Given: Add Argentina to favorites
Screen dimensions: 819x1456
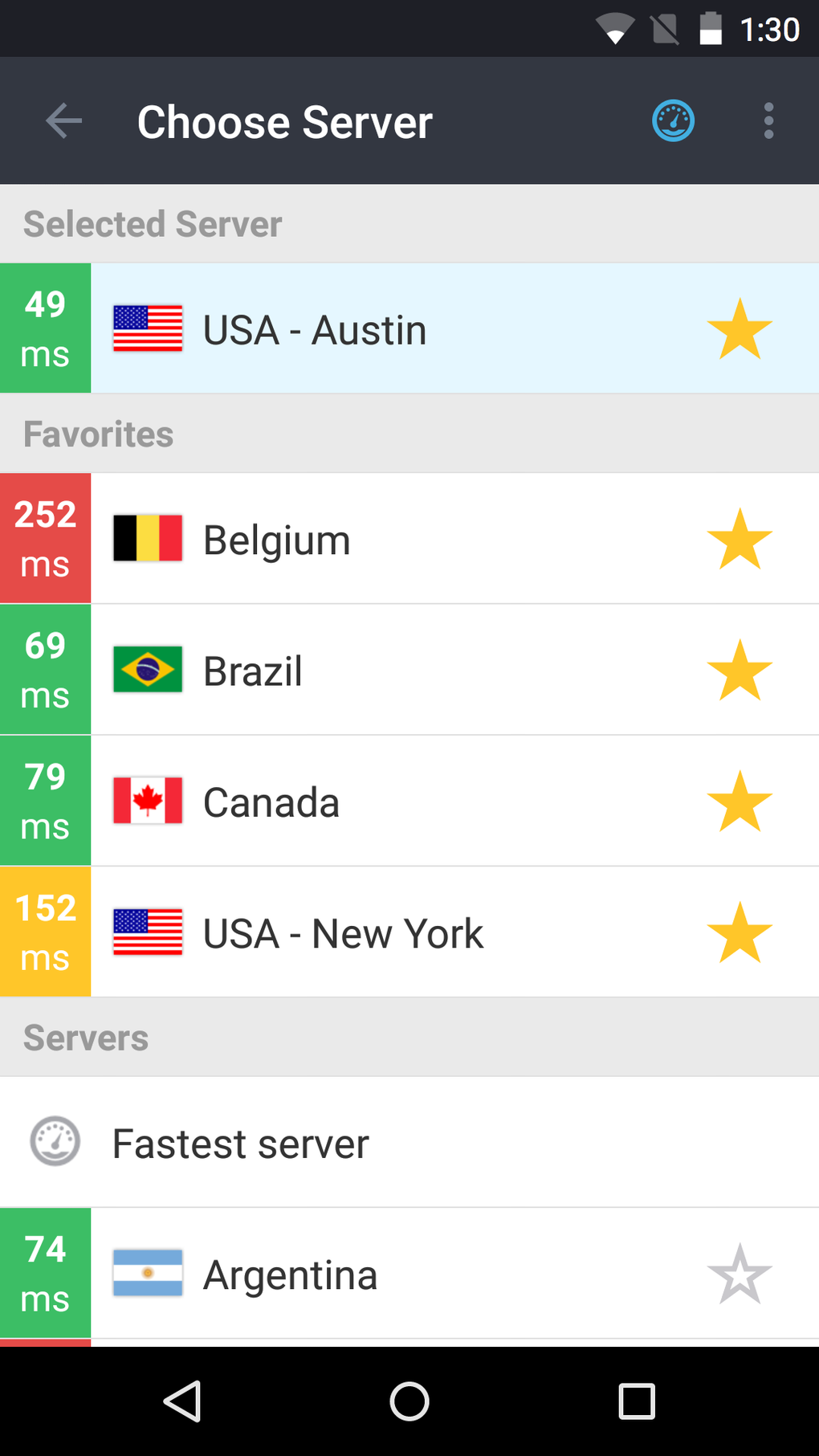Looking at the screenshot, I should [x=739, y=1274].
